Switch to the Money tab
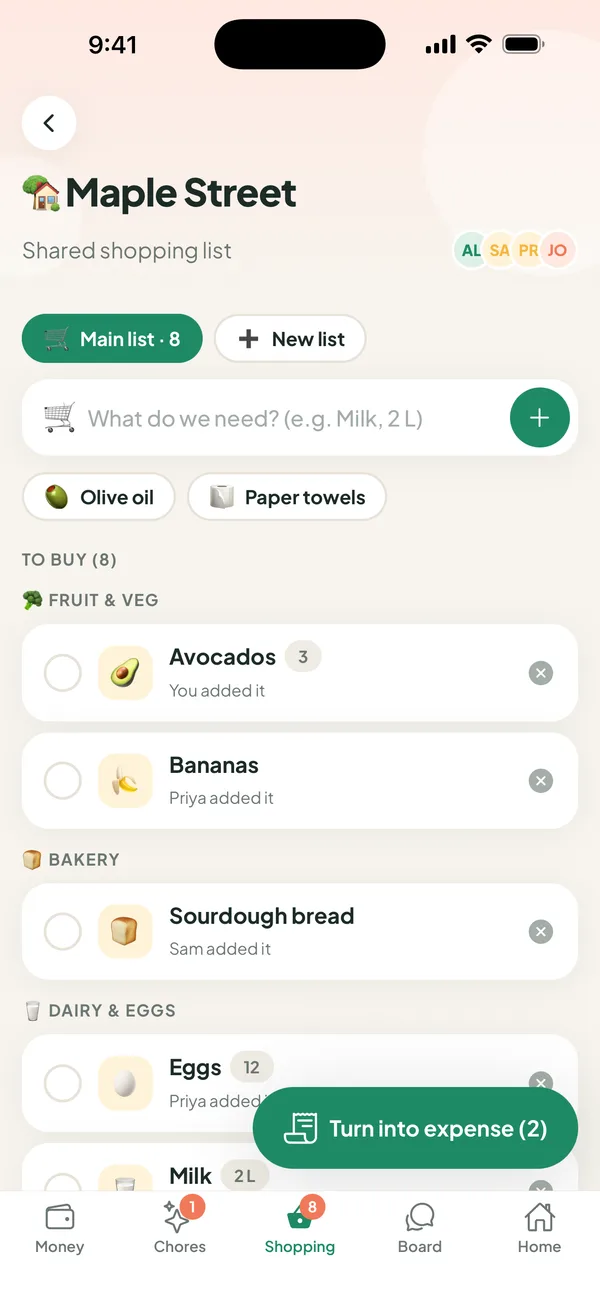This screenshot has height=1304, width=600. click(60, 1228)
